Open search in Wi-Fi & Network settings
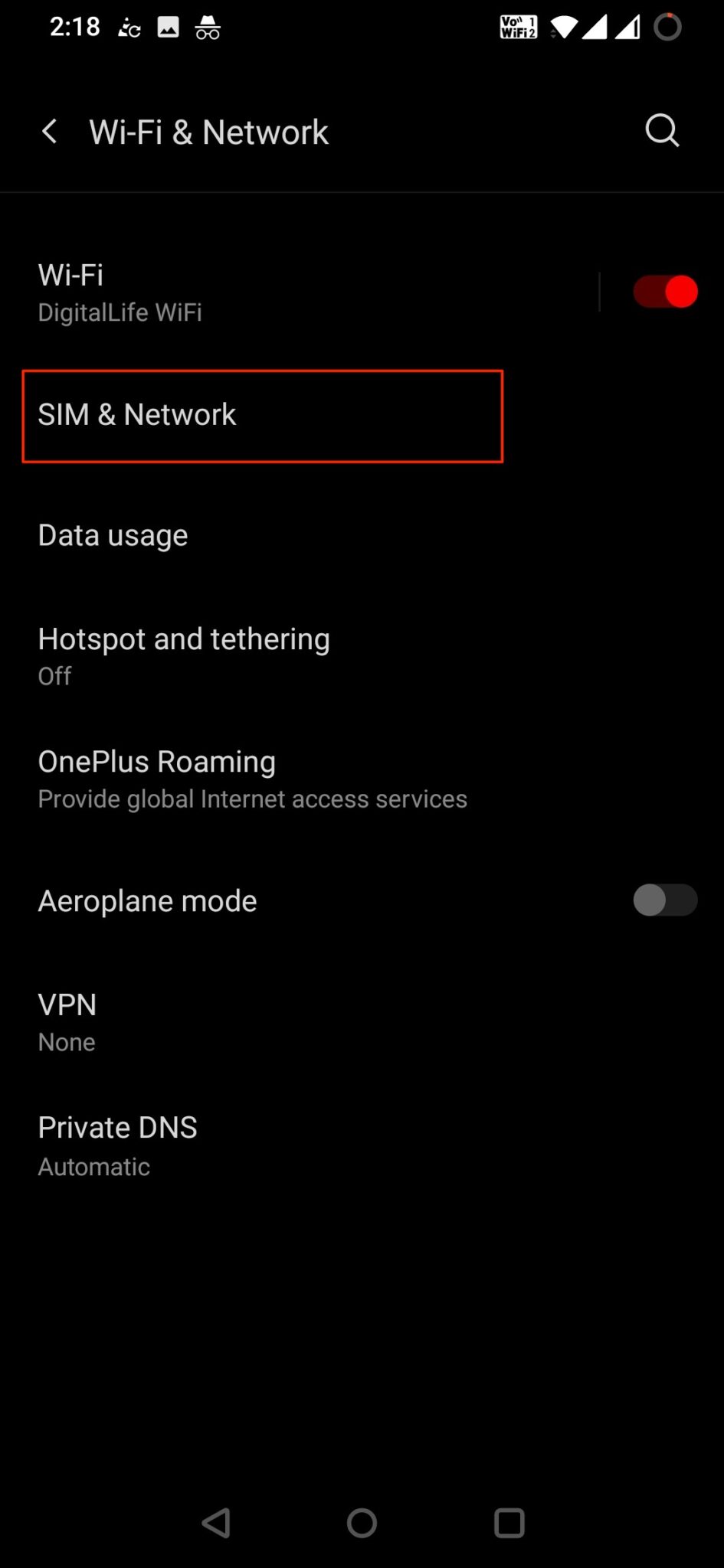This screenshot has height=1568, width=724. click(x=662, y=131)
